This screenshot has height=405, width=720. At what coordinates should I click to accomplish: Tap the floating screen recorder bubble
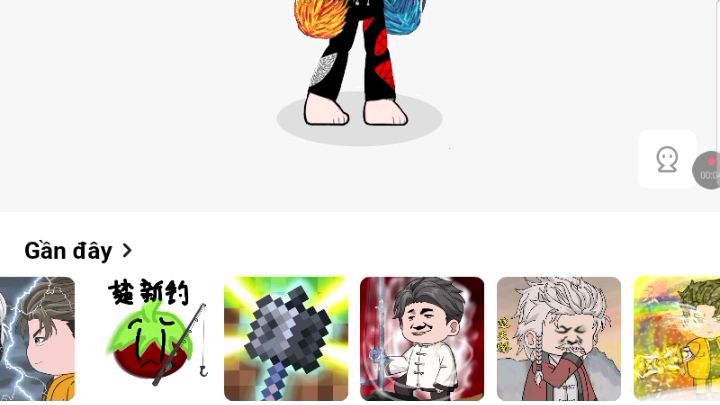pos(708,170)
